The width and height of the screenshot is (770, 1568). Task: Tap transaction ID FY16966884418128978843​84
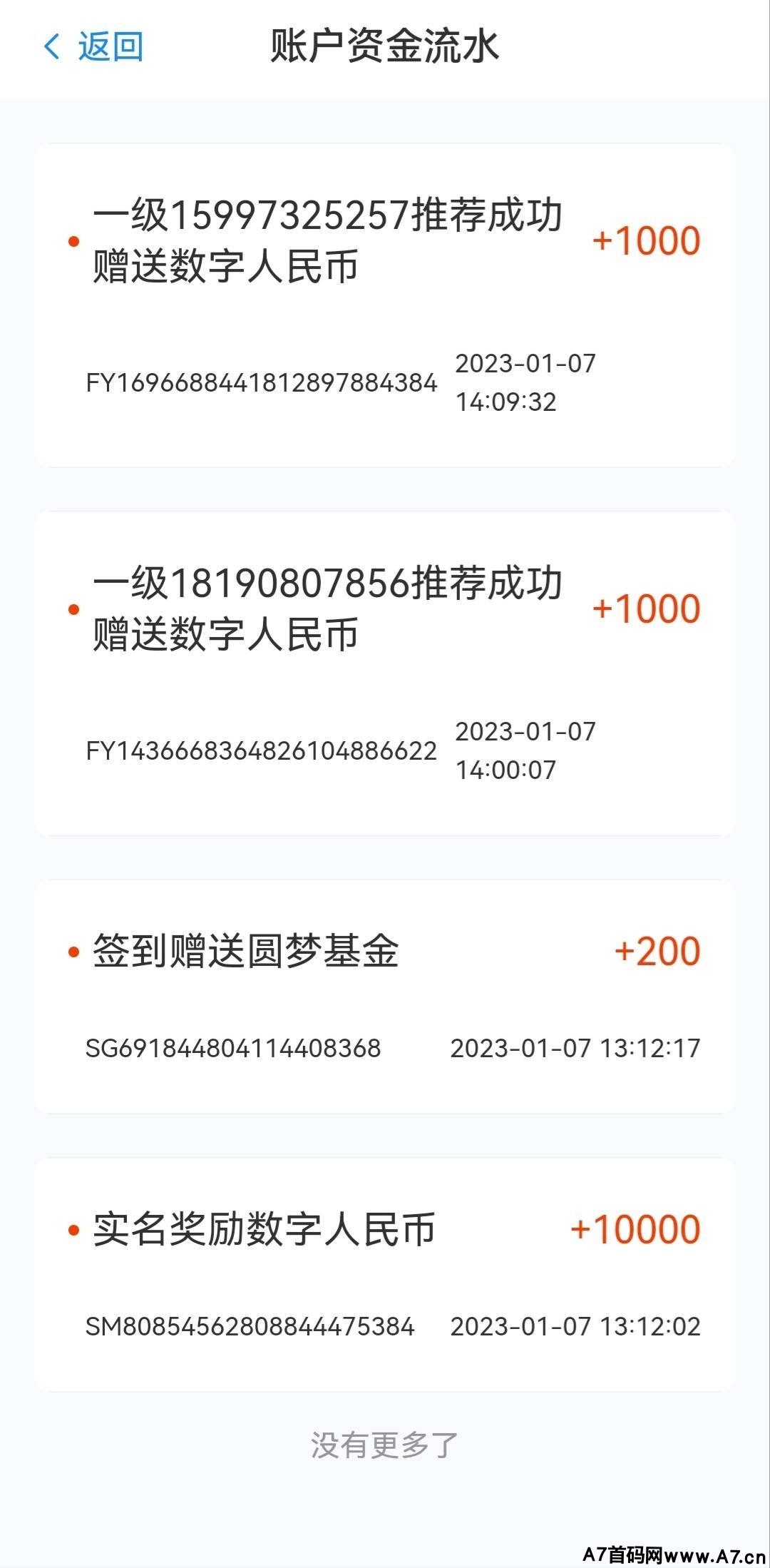click(x=264, y=383)
